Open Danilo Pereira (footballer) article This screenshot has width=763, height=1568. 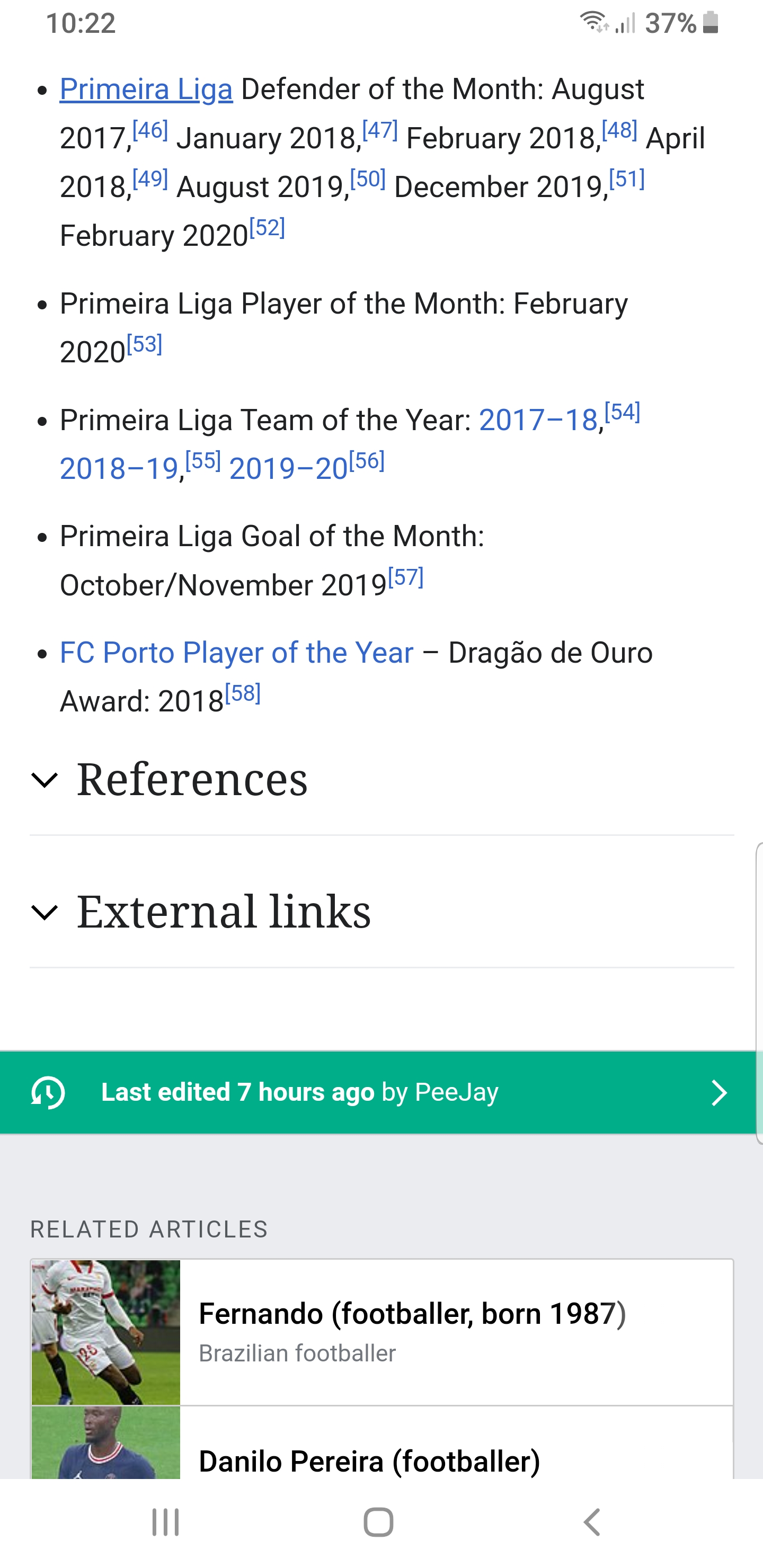click(369, 1461)
